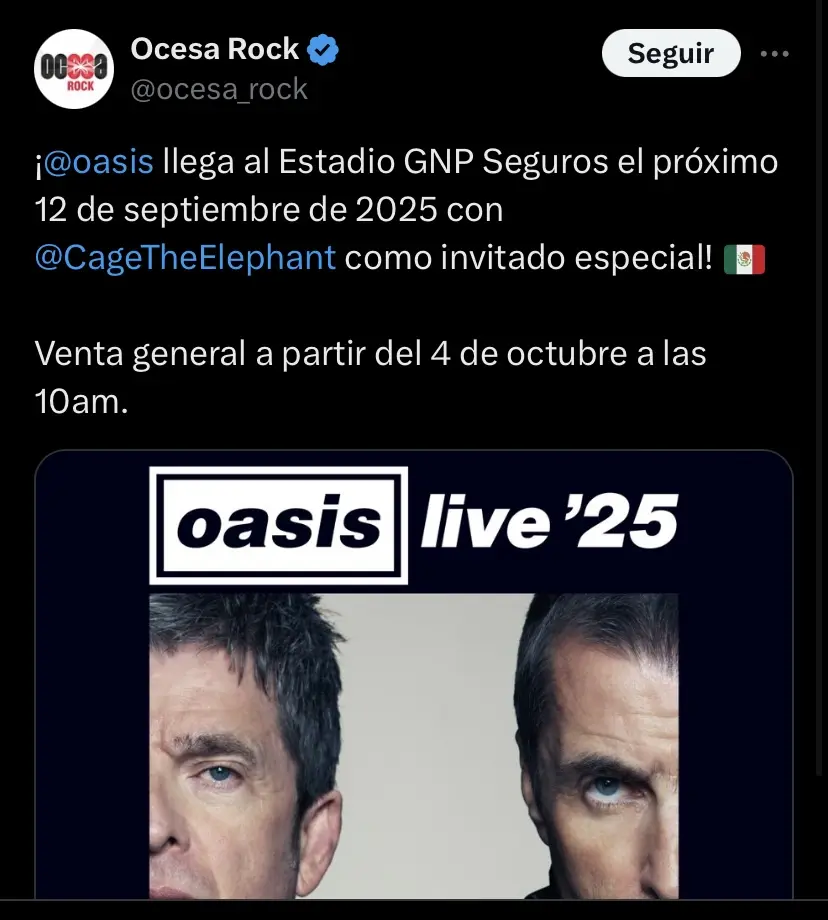Open the post's three-dot overflow menu
This screenshot has width=828, height=920.
(x=775, y=54)
